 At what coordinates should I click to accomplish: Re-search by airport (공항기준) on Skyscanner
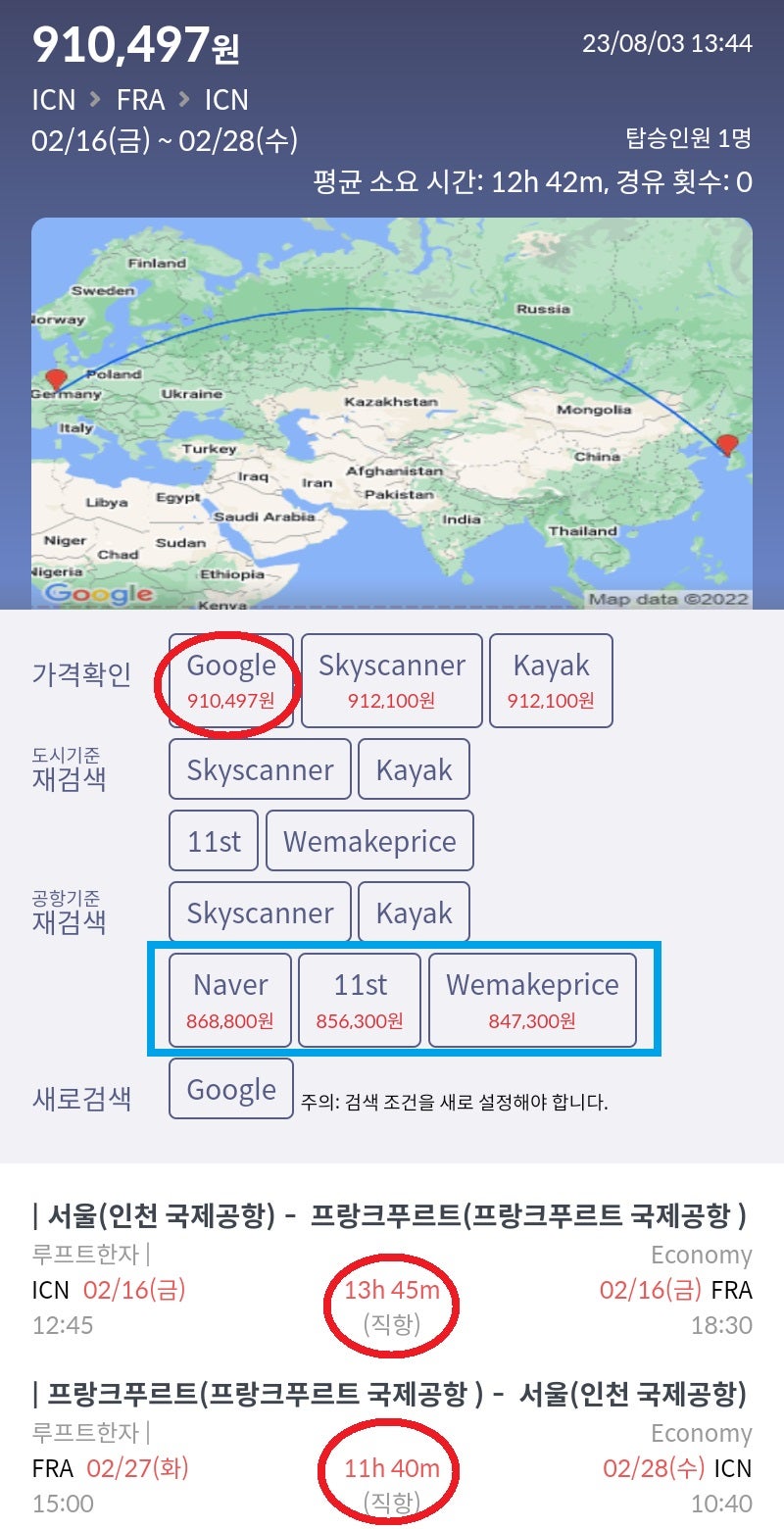[260, 912]
